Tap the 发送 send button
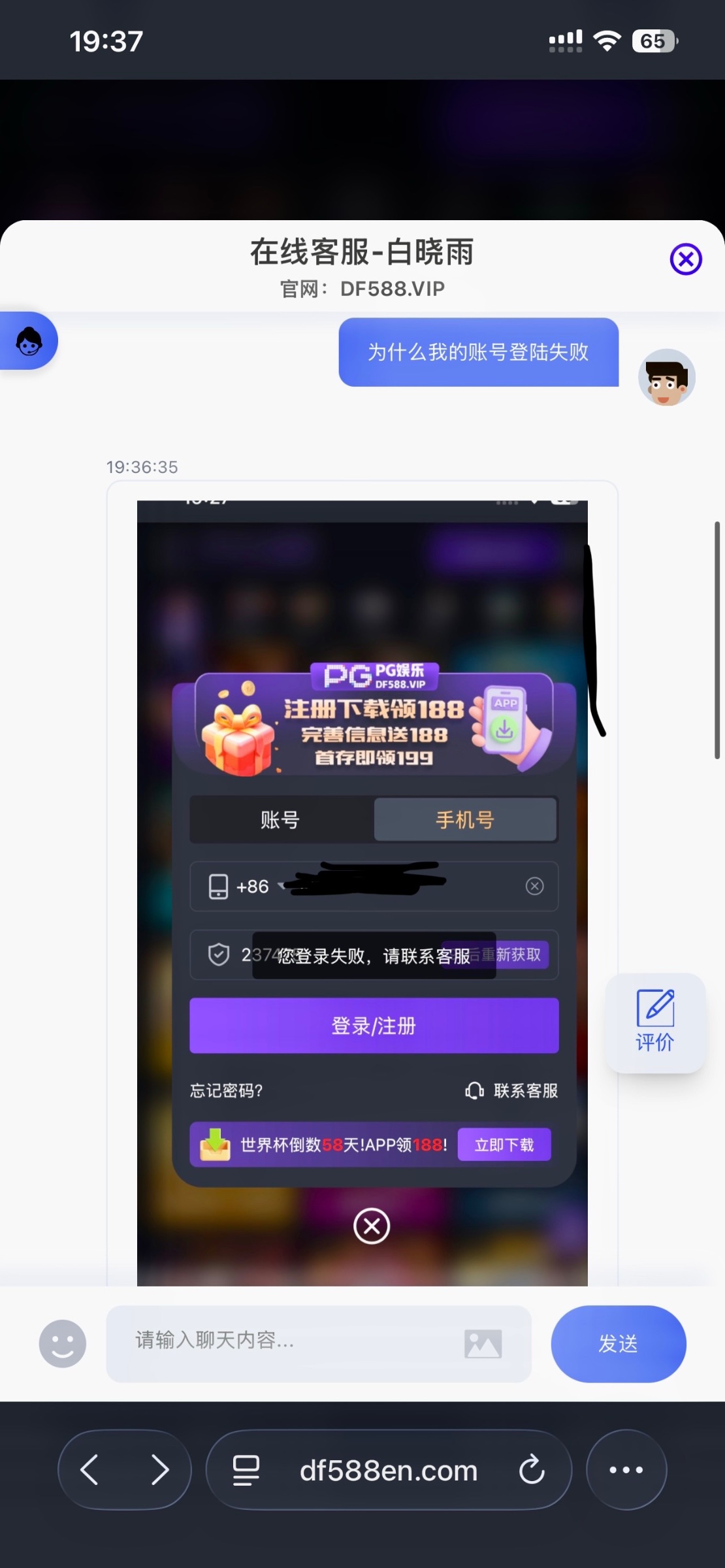725x1568 pixels. click(x=618, y=1343)
